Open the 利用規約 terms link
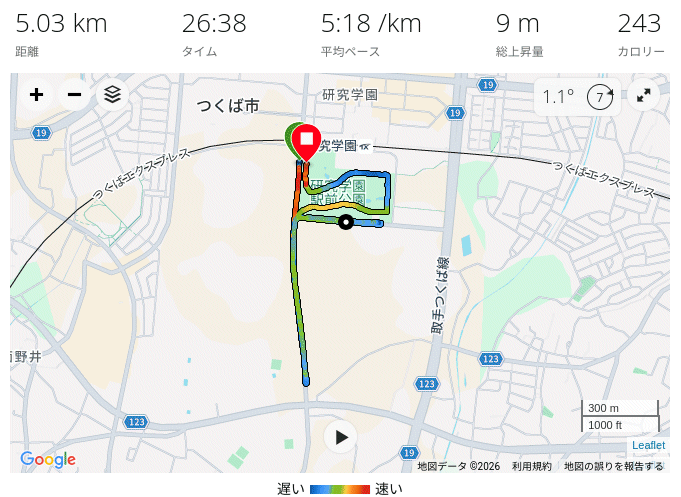Image resolution: width=681 pixels, height=497 pixels. [531, 466]
